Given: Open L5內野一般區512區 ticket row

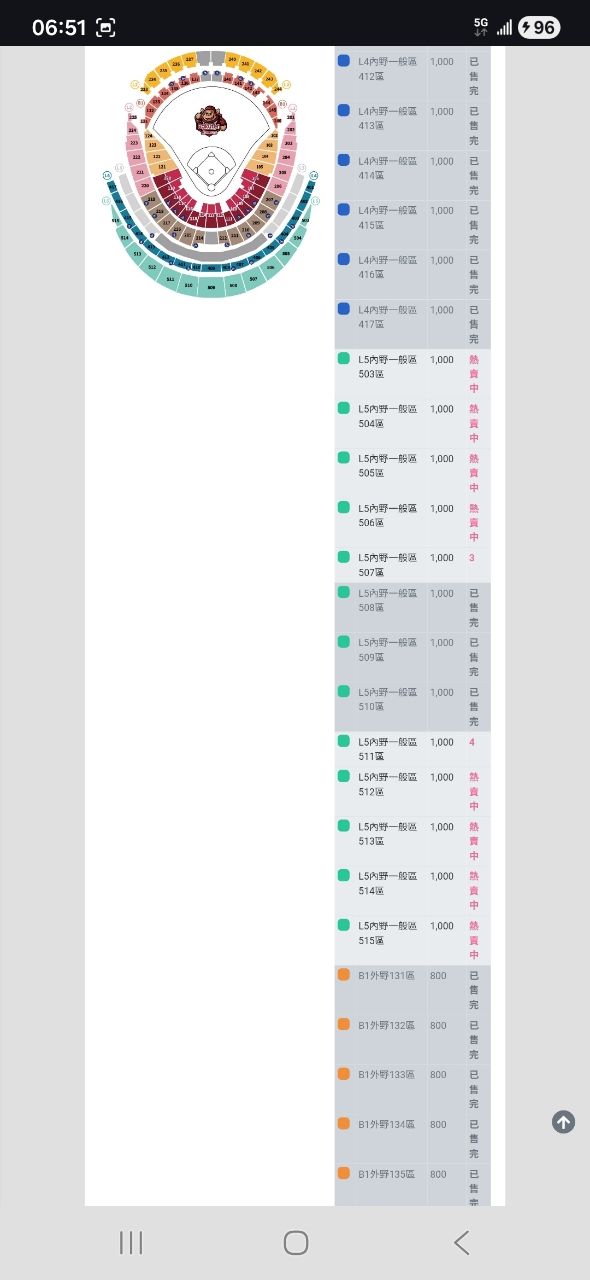Looking at the screenshot, I should 413,792.
